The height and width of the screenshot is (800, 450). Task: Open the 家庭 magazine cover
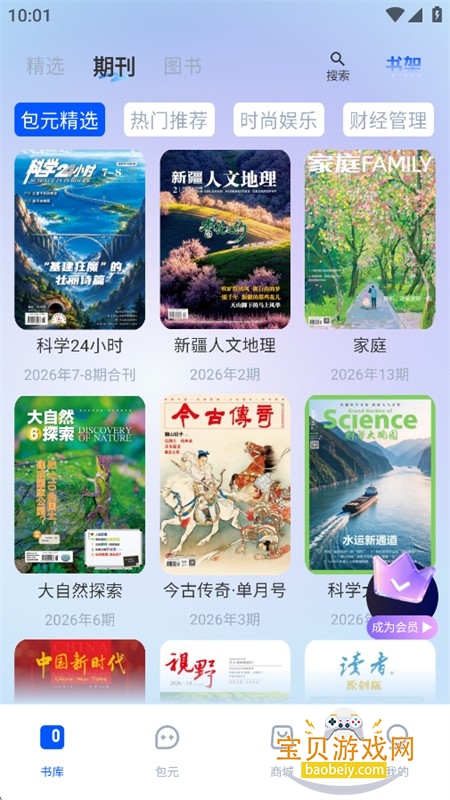pyautogui.click(x=370, y=239)
